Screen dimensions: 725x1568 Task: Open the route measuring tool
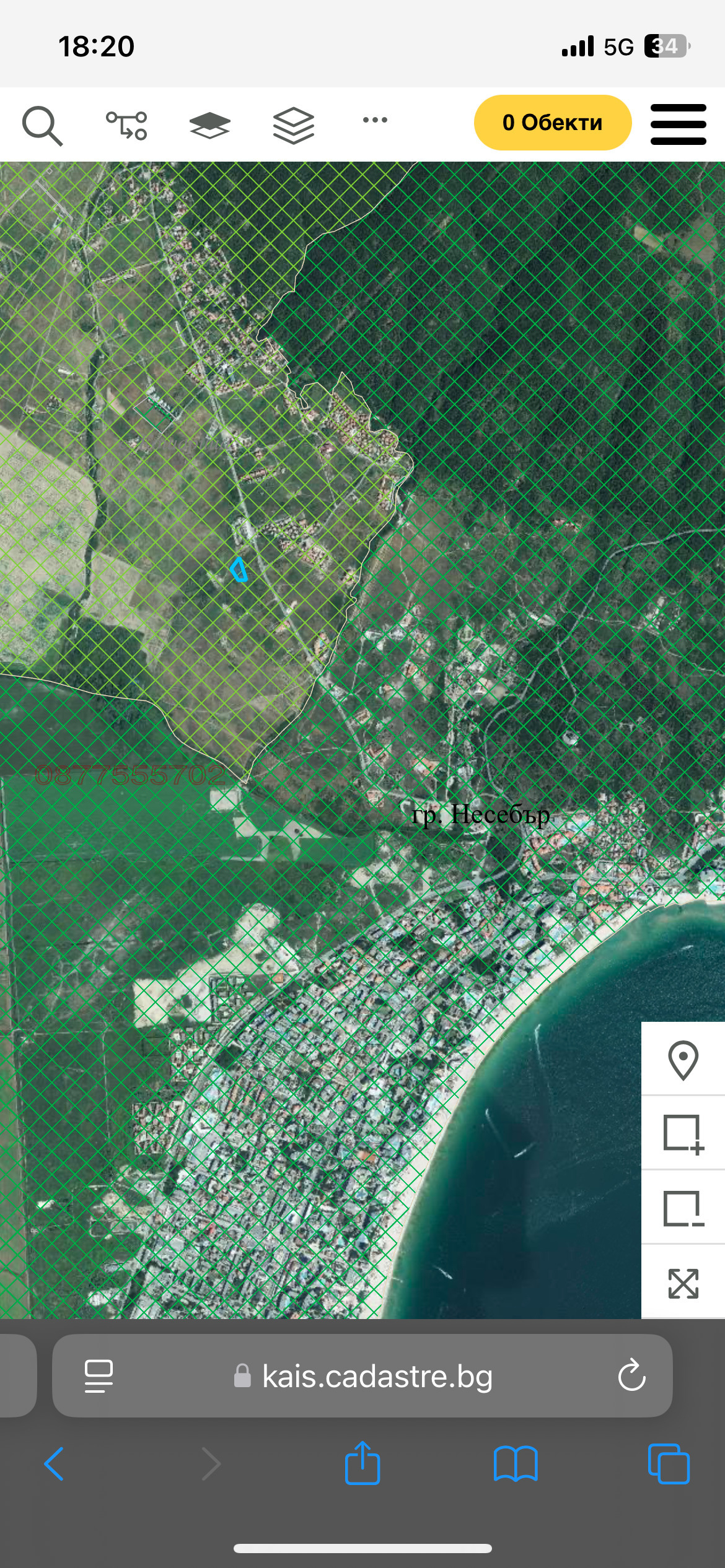[x=126, y=125]
